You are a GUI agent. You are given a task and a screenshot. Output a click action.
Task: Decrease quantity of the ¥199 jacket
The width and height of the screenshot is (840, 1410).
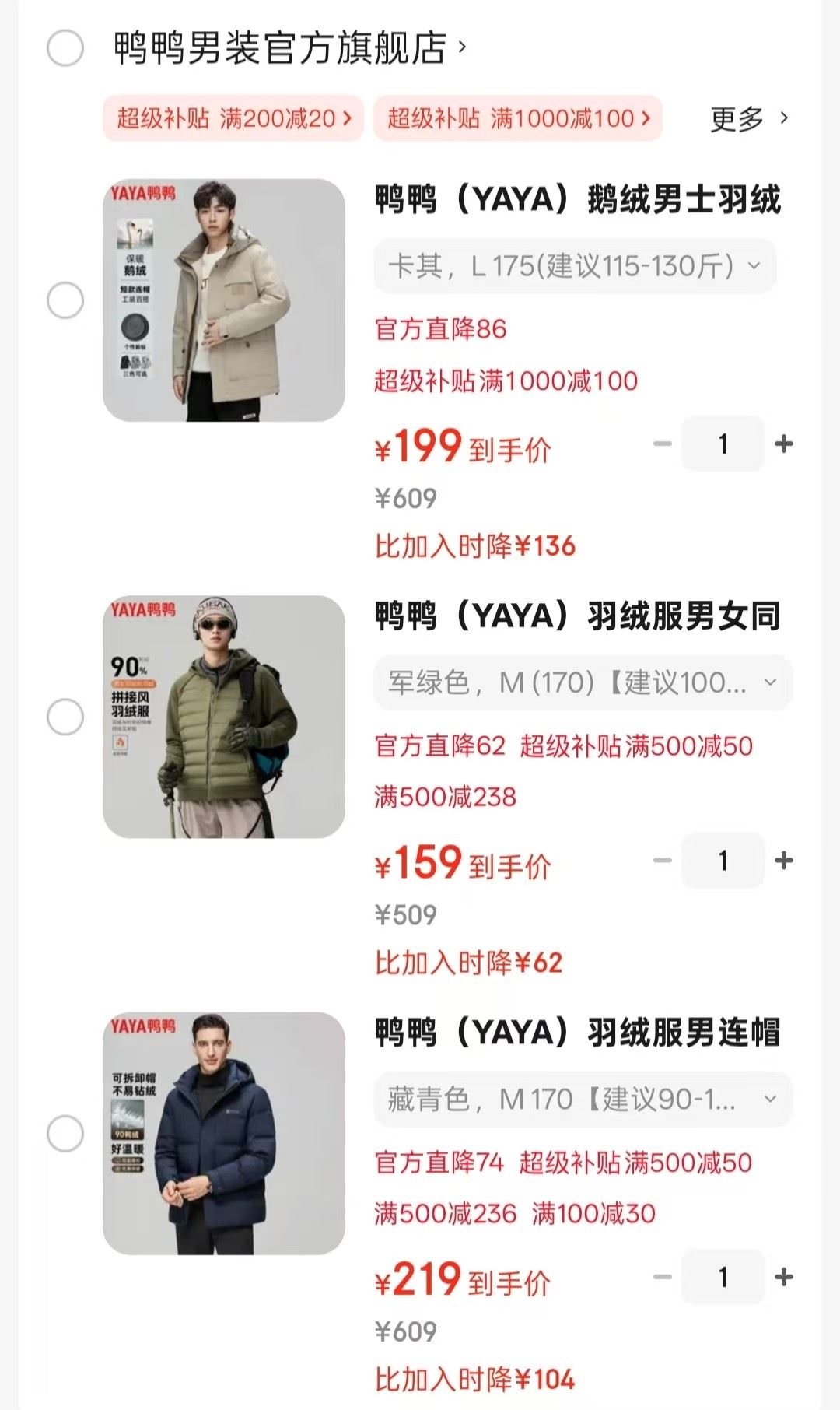pyautogui.click(x=663, y=444)
